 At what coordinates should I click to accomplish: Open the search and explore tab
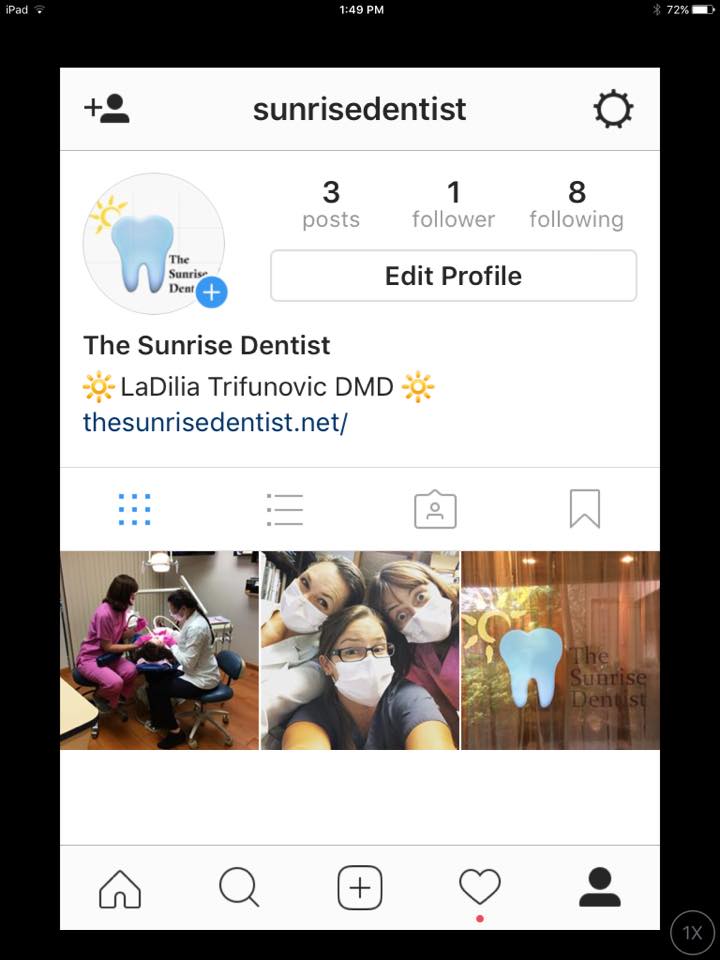[239, 887]
